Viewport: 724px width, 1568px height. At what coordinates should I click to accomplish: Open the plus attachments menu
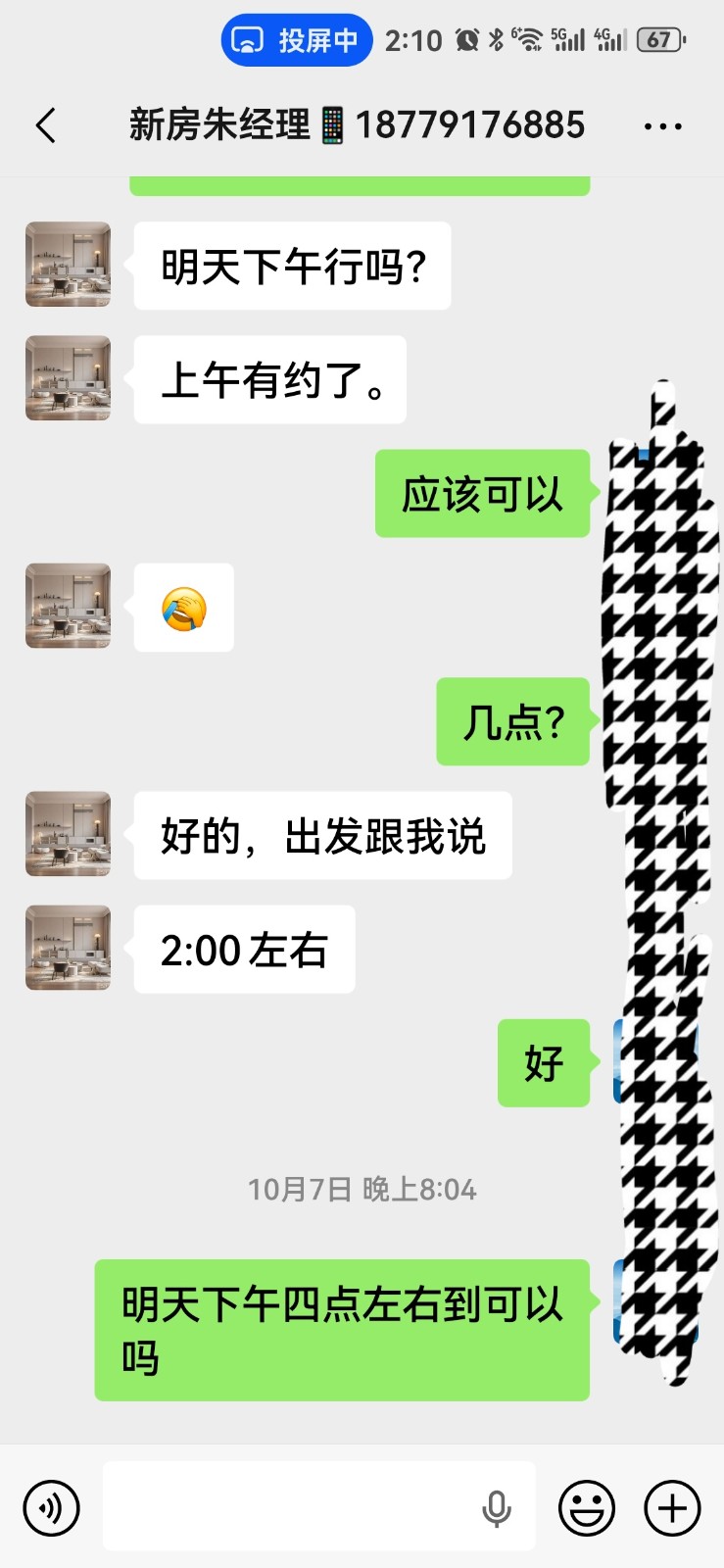(672, 1507)
